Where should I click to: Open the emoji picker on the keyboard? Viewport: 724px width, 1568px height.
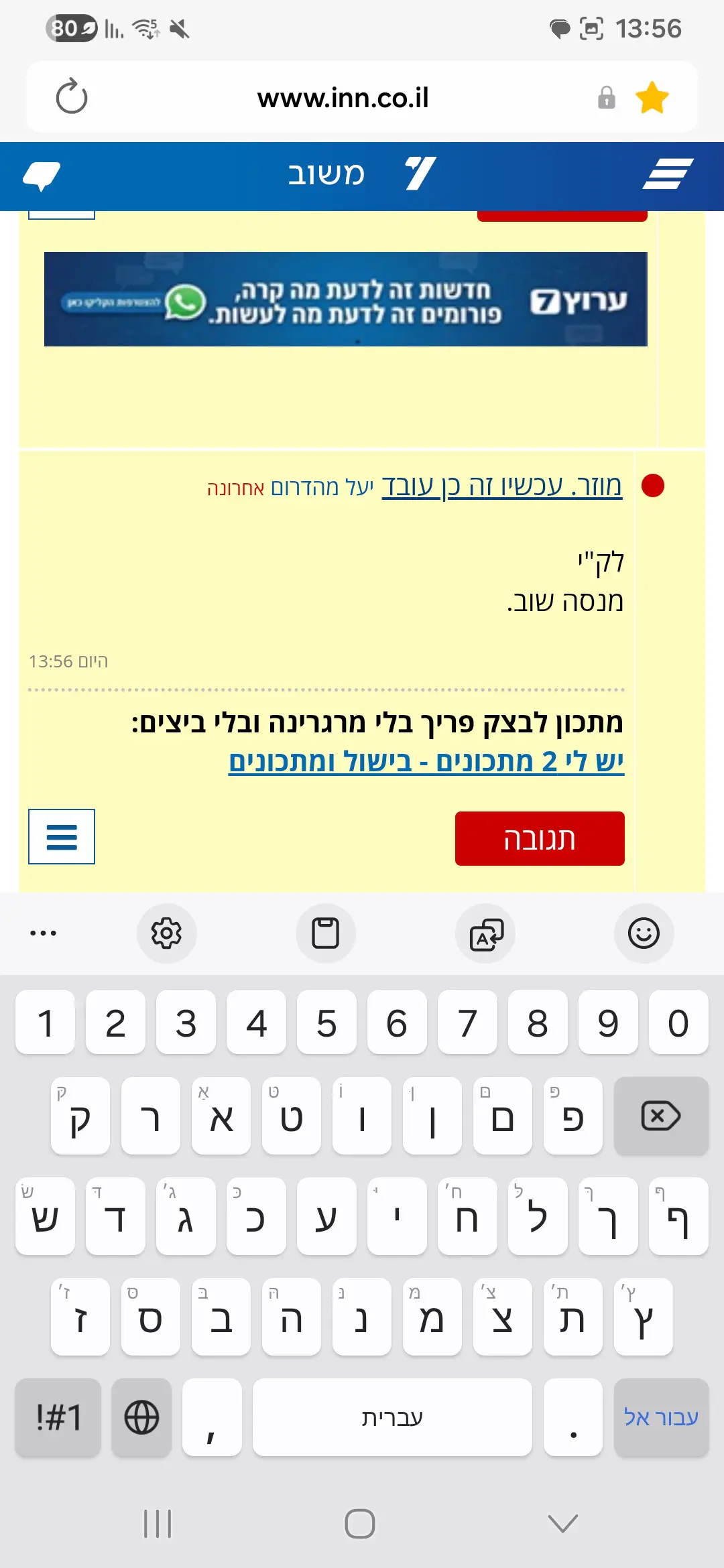tap(644, 933)
